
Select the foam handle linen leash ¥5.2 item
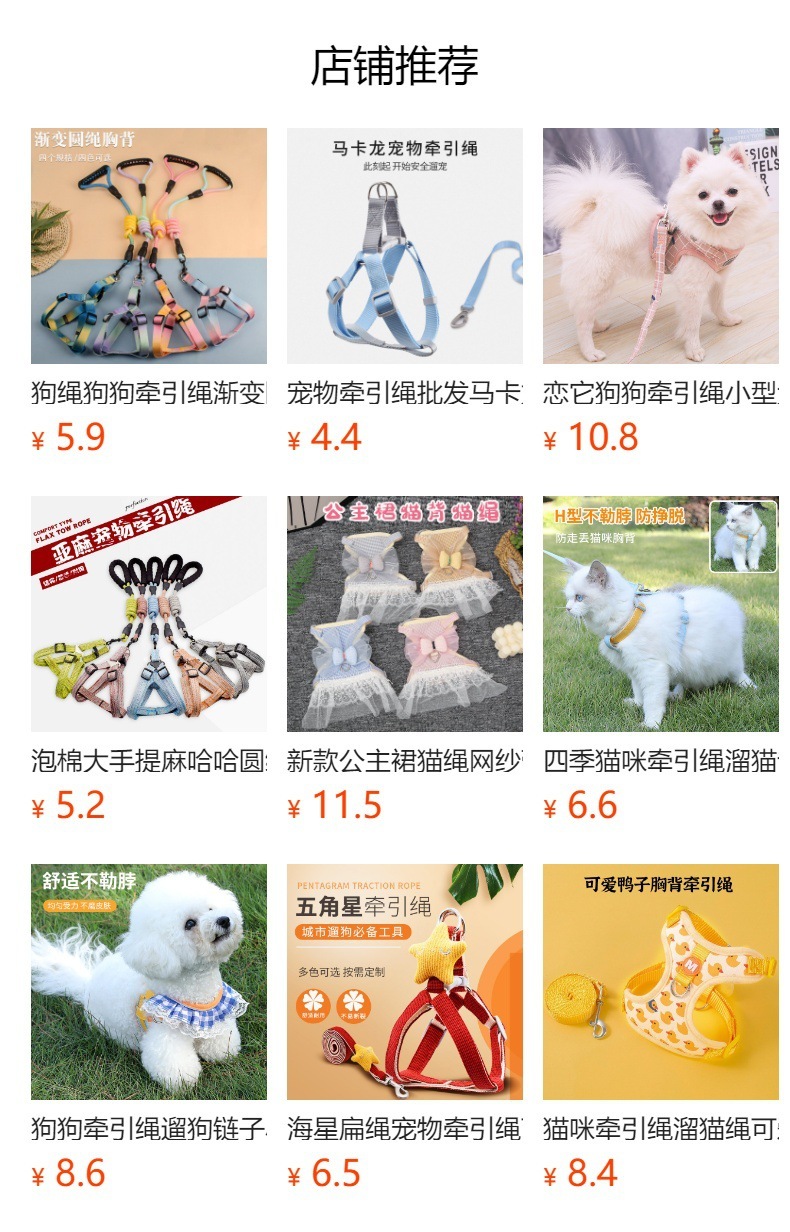tap(149, 614)
